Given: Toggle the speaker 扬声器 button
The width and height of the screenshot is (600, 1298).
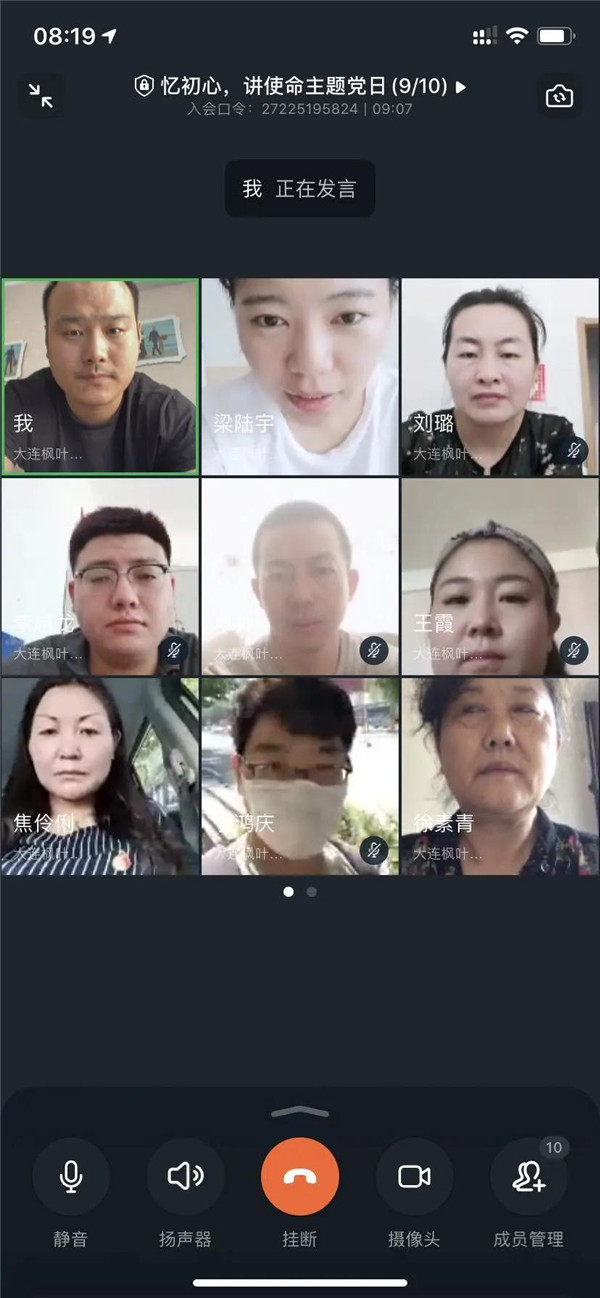Looking at the screenshot, I should [x=185, y=1177].
